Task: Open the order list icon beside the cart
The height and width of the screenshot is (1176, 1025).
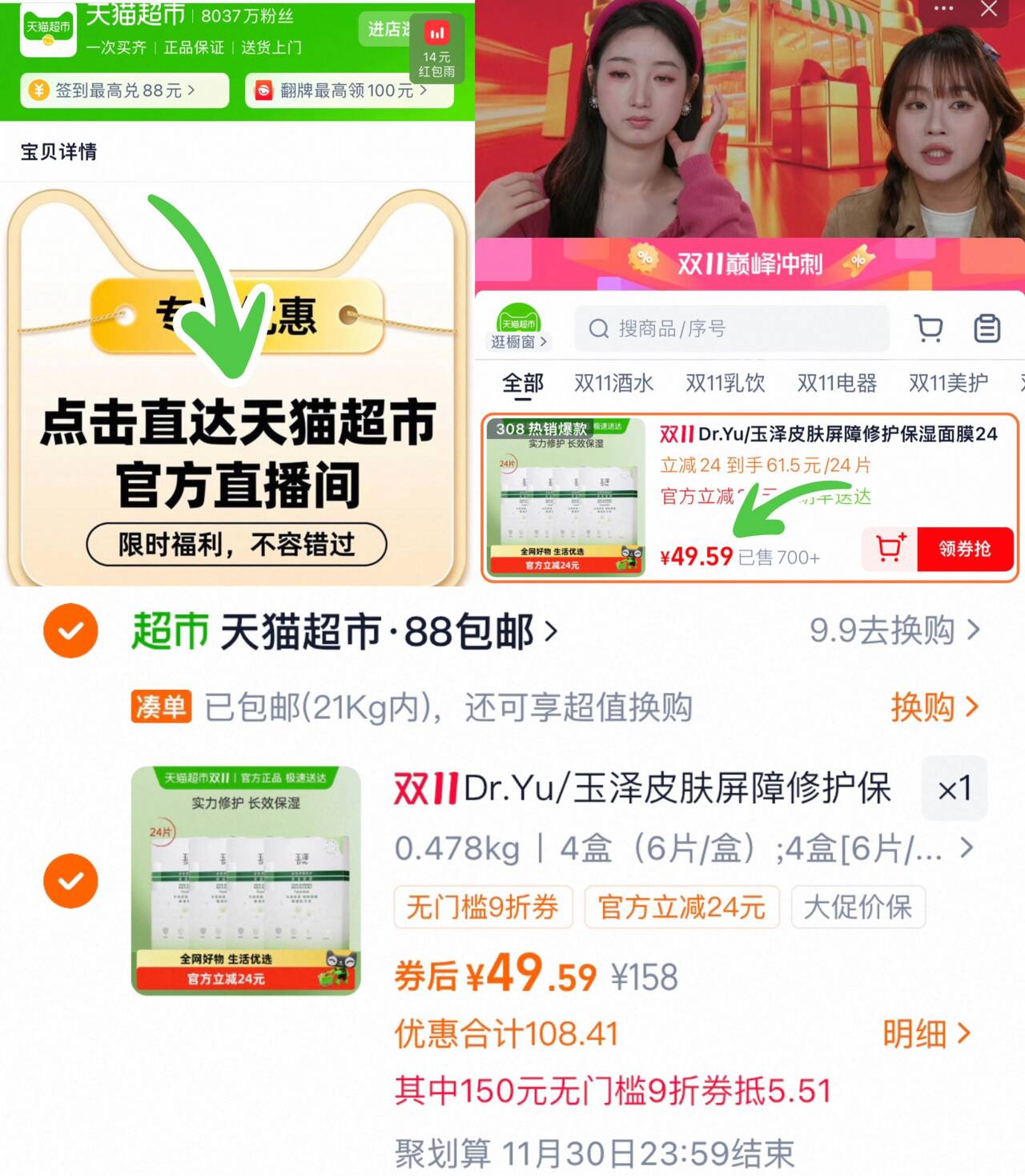Action: tap(988, 328)
